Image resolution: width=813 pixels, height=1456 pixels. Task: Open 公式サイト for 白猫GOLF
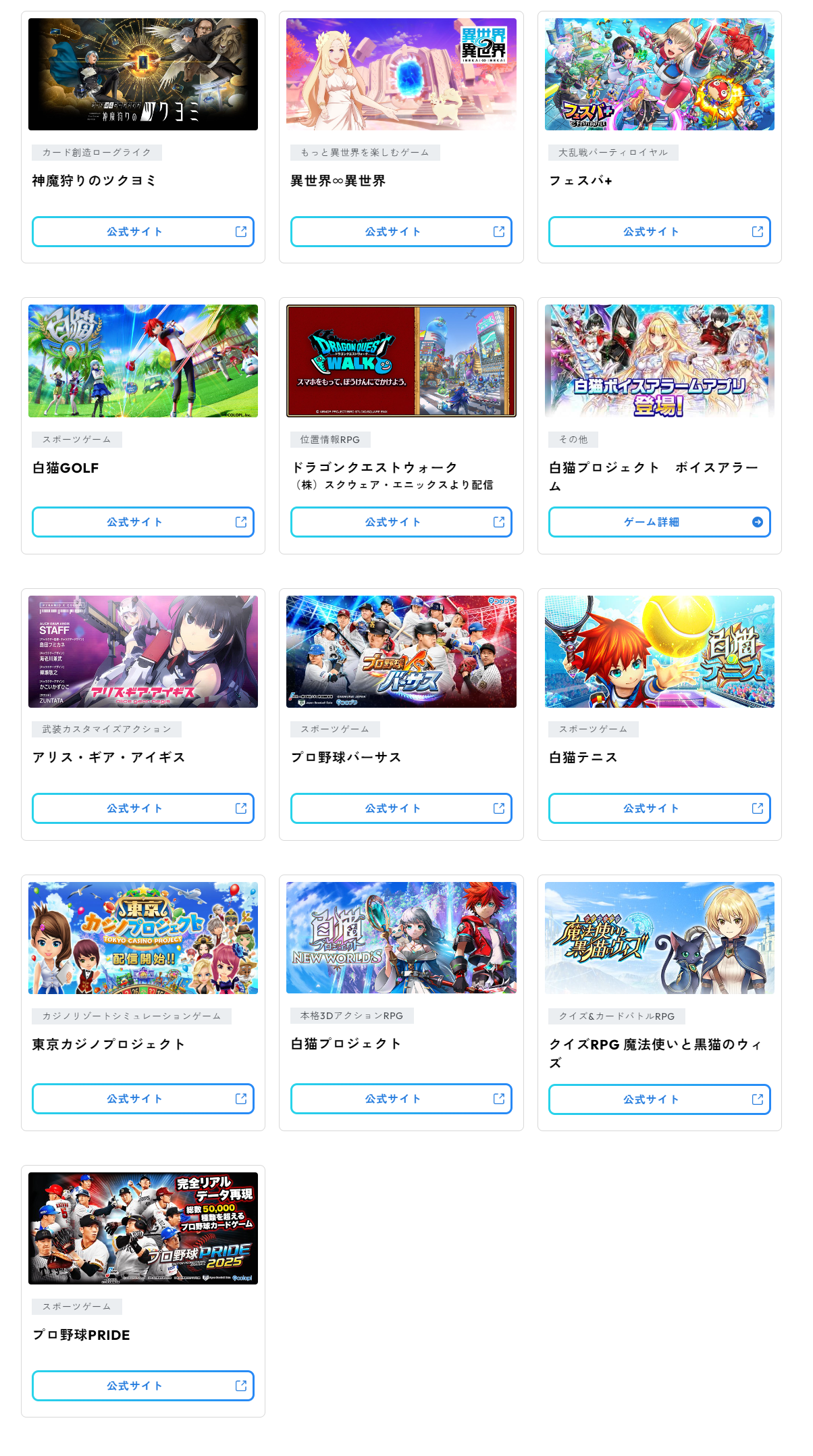click(142, 522)
